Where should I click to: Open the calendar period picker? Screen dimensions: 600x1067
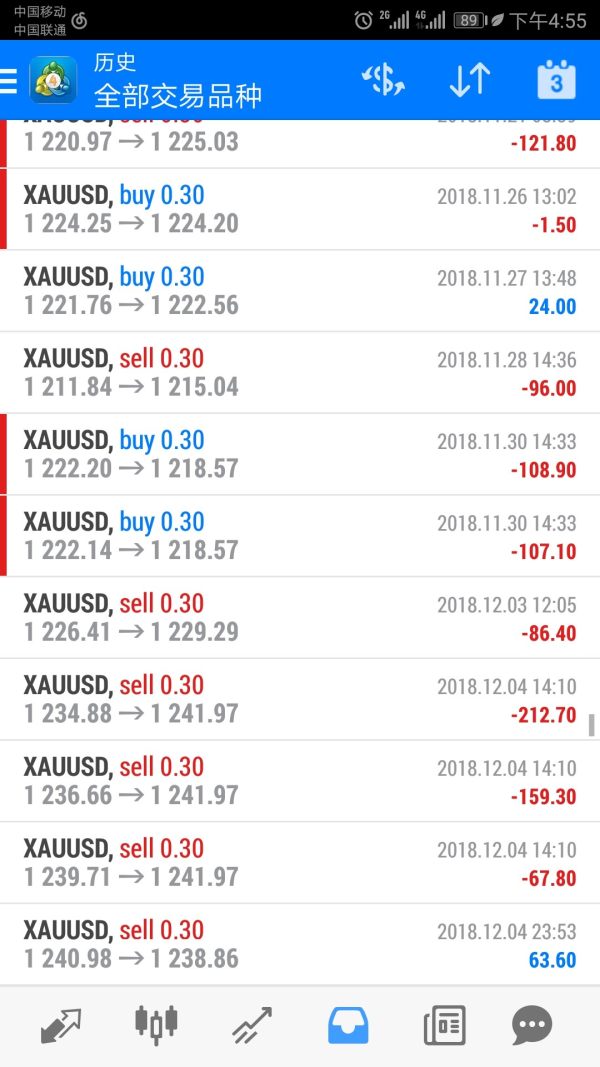tap(556, 80)
